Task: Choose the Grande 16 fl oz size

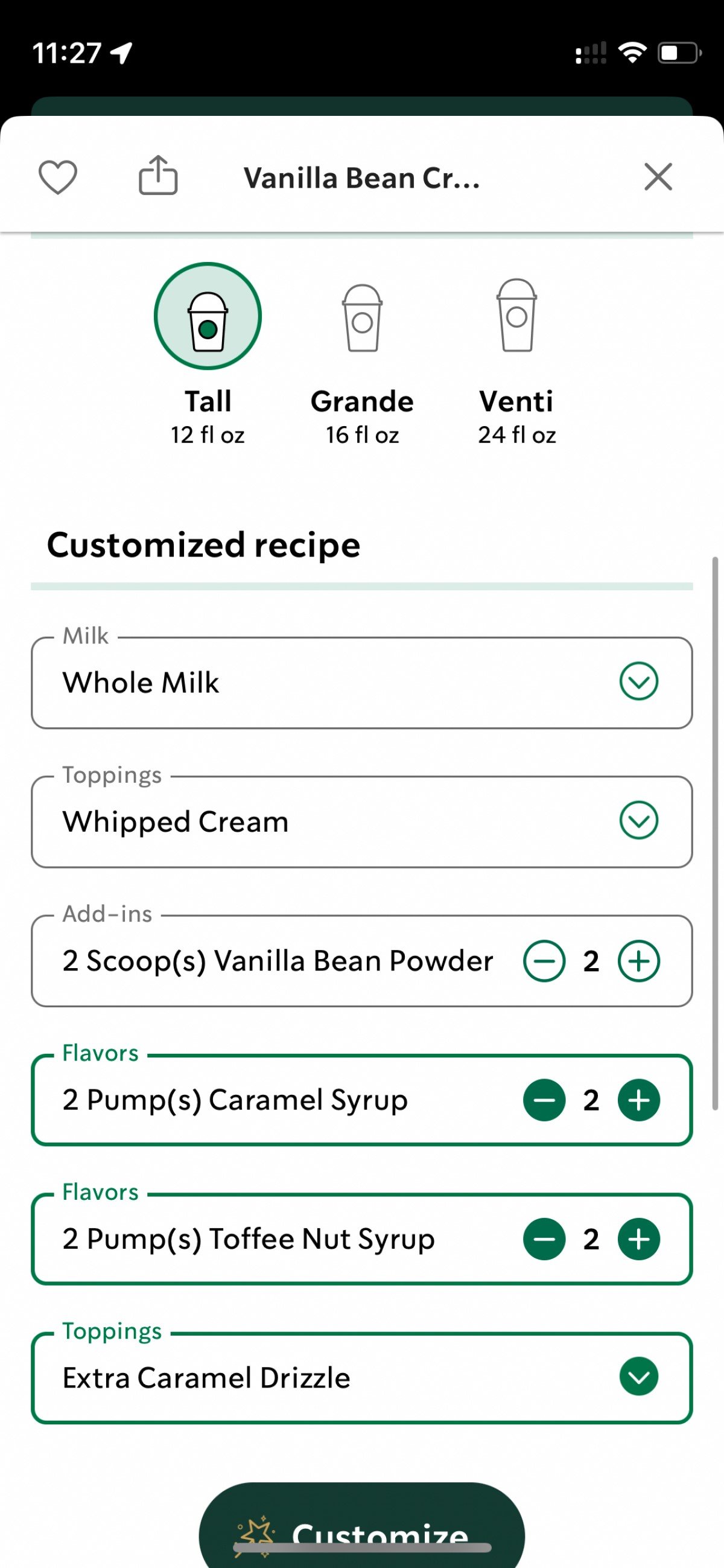Action: pyautogui.click(x=362, y=364)
